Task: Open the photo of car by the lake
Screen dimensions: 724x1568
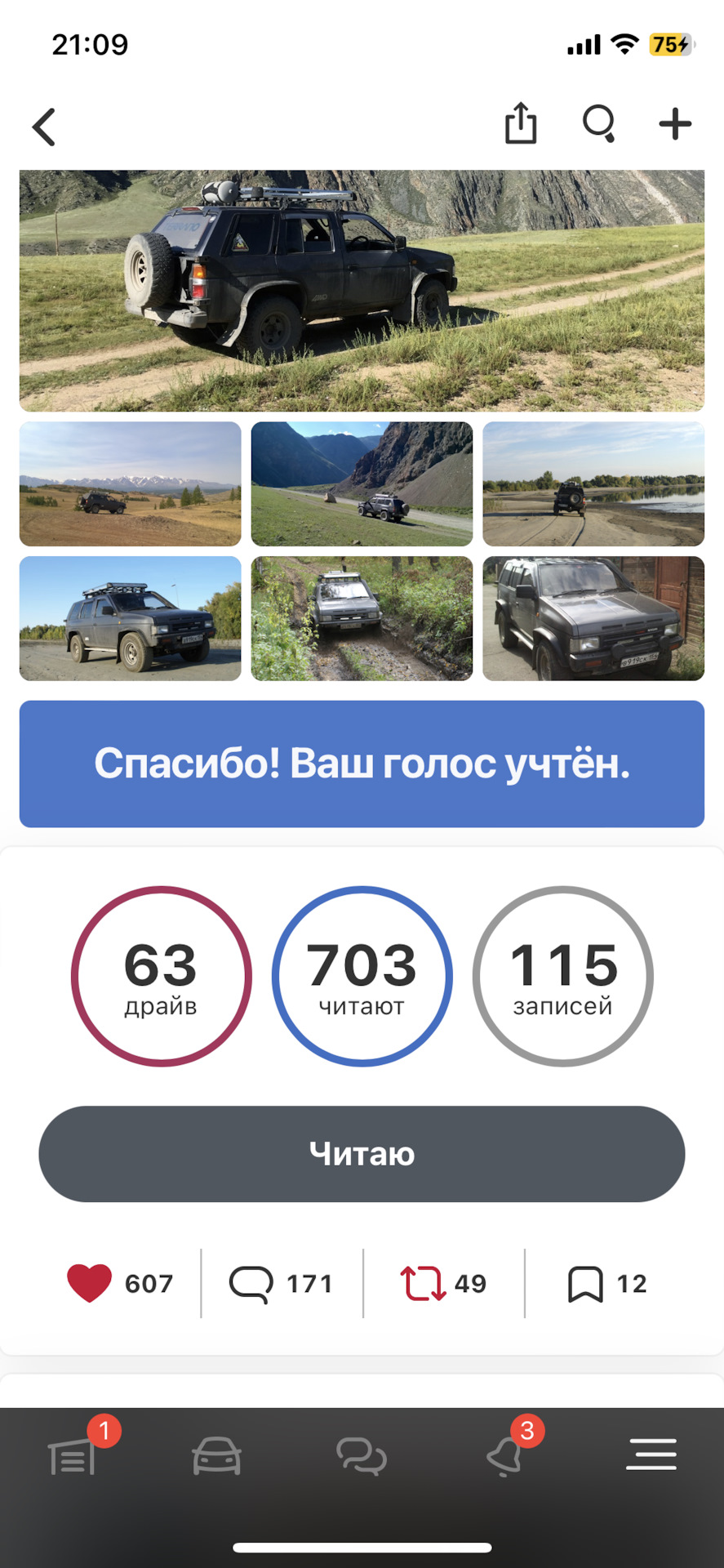Action: 593,483
